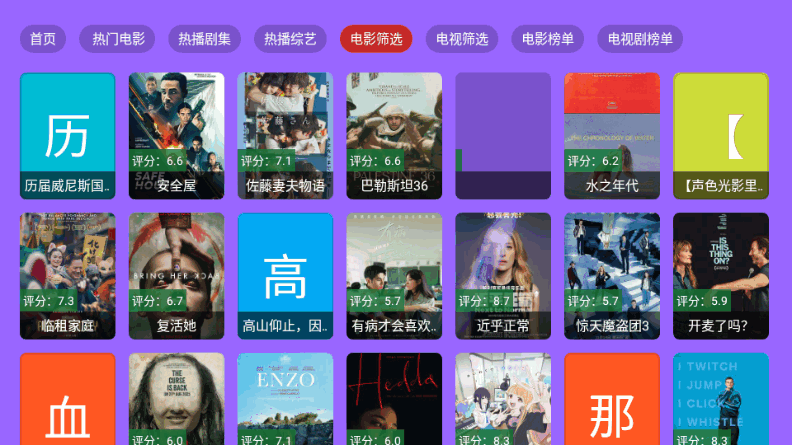Open 佐藤妻夫物语 movie card
Screen dimensions: 792x445
click(x=285, y=135)
